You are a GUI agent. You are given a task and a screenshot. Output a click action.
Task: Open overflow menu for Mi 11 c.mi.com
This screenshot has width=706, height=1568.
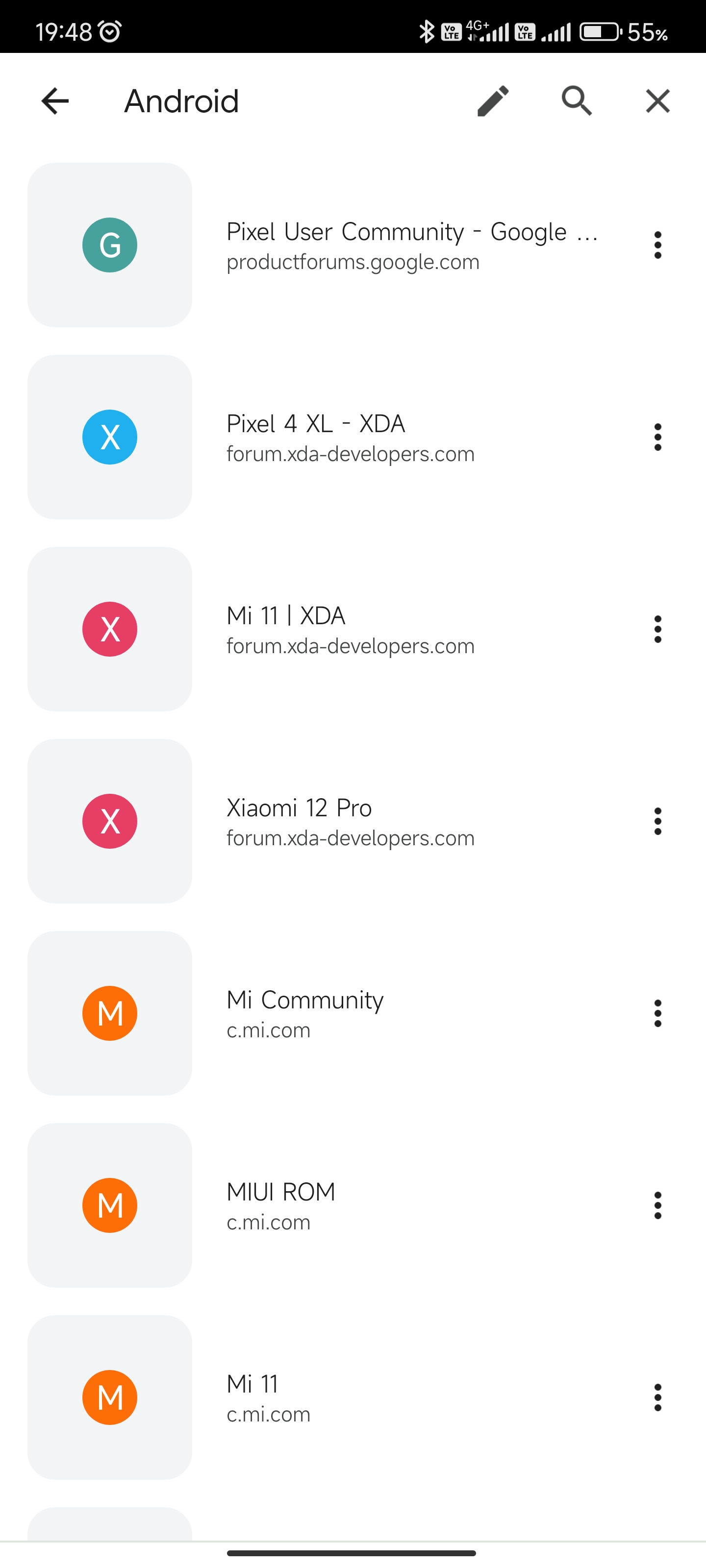[x=657, y=1397]
